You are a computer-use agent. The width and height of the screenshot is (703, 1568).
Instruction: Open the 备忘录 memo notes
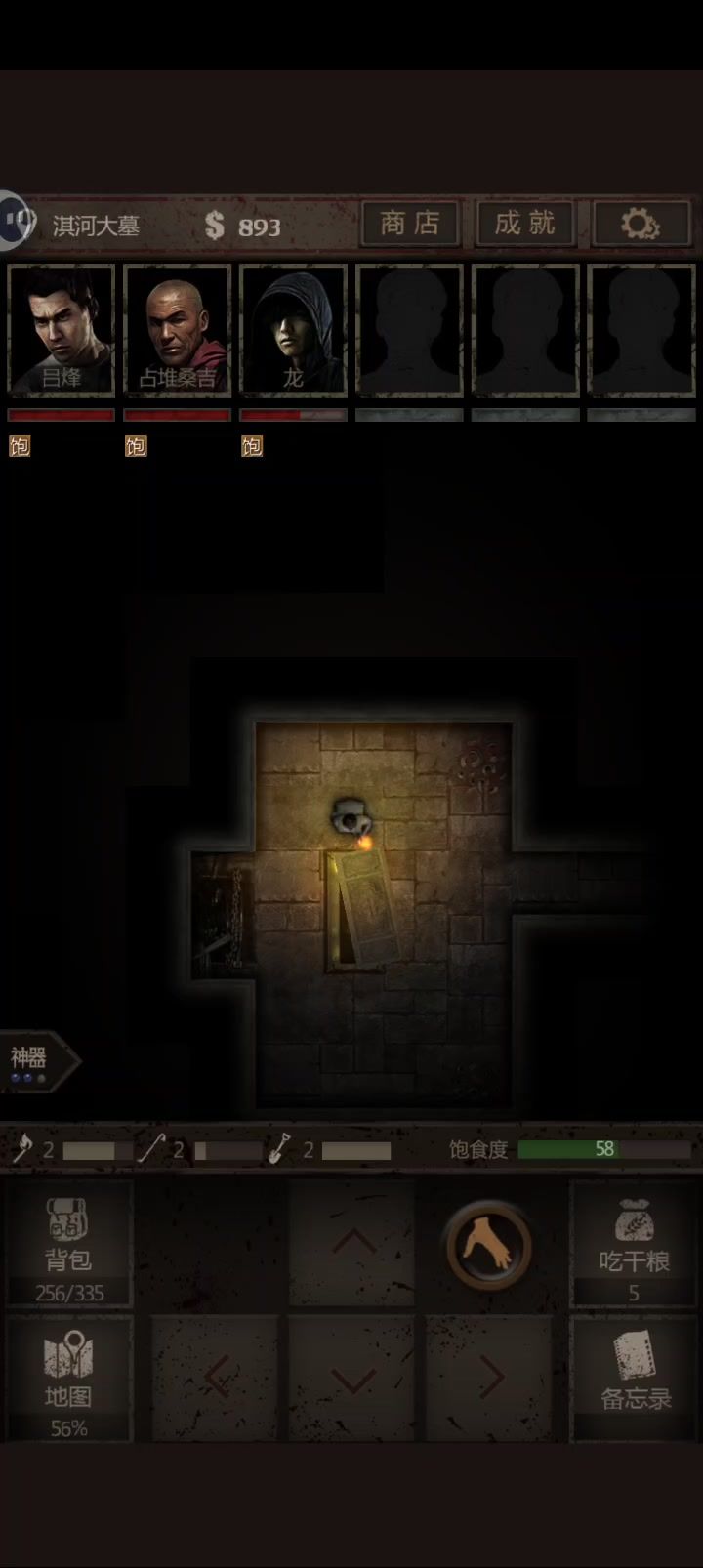634,1379
